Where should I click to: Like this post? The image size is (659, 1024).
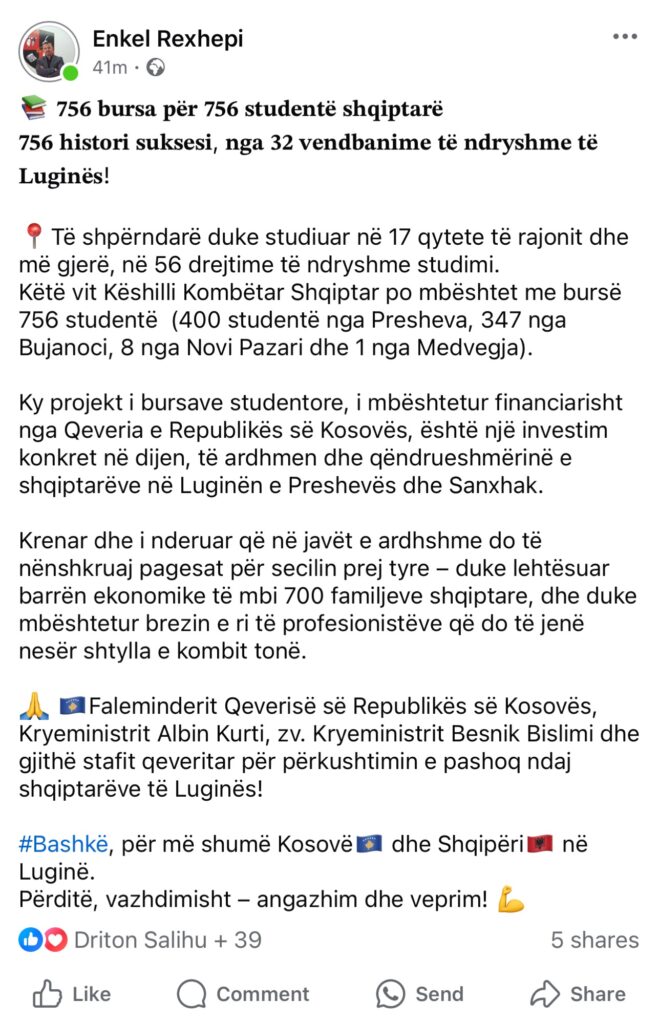click(x=72, y=994)
